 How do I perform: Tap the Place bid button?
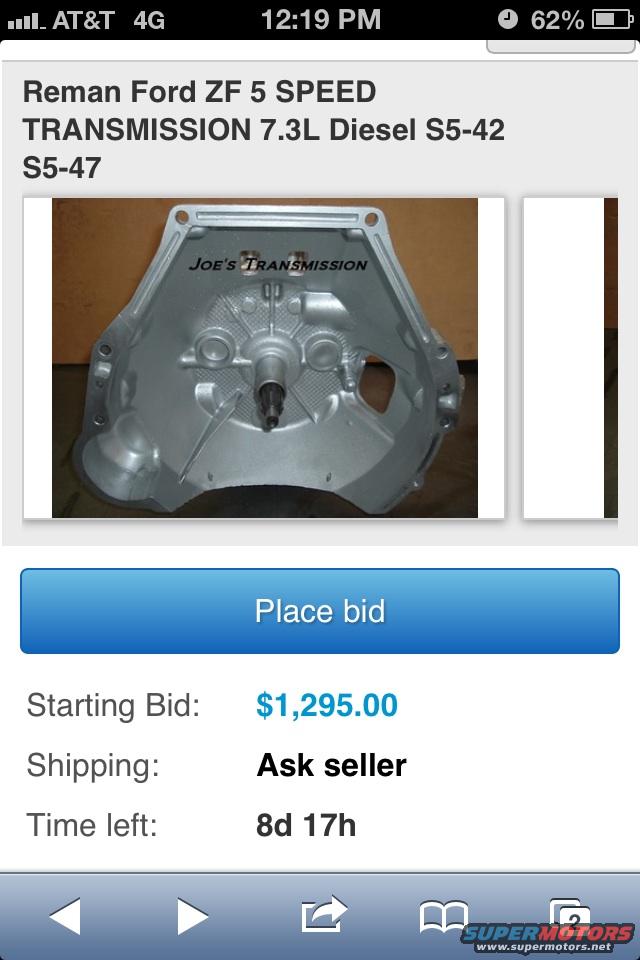click(320, 611)
